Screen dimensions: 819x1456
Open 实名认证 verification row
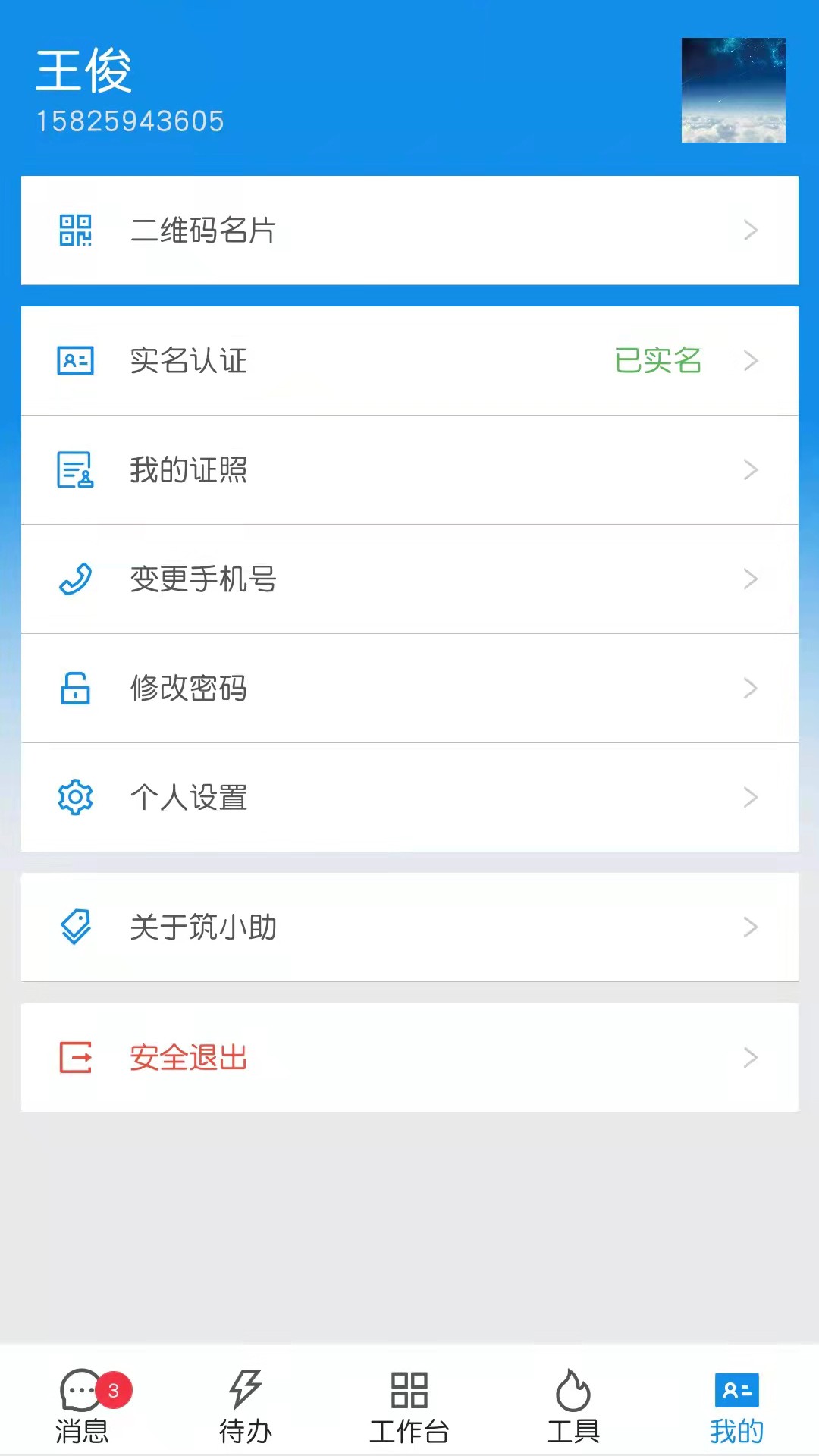(409, 361)
